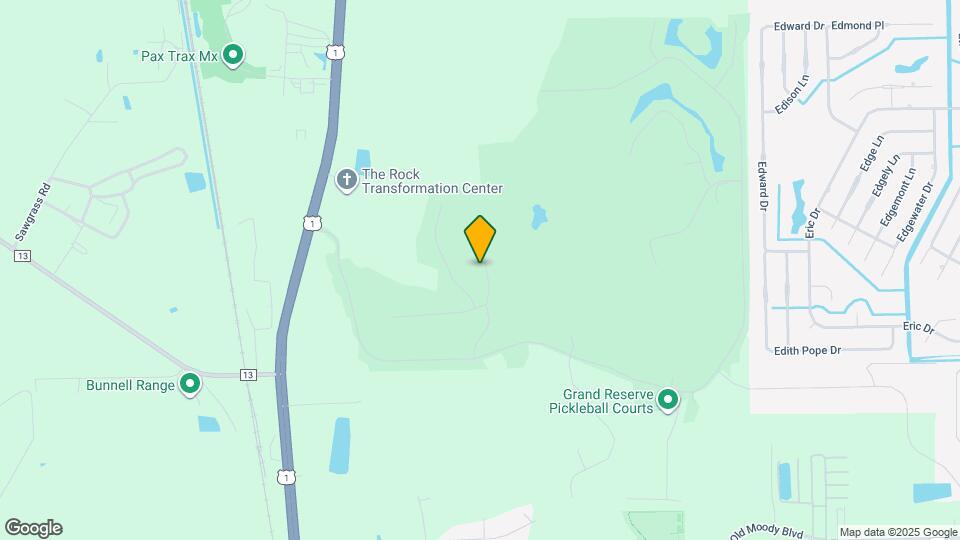The height and width of the screenshot is (540, 960).
Task: Select The Rock Transformation Center marker
Action: pos(346,180)
